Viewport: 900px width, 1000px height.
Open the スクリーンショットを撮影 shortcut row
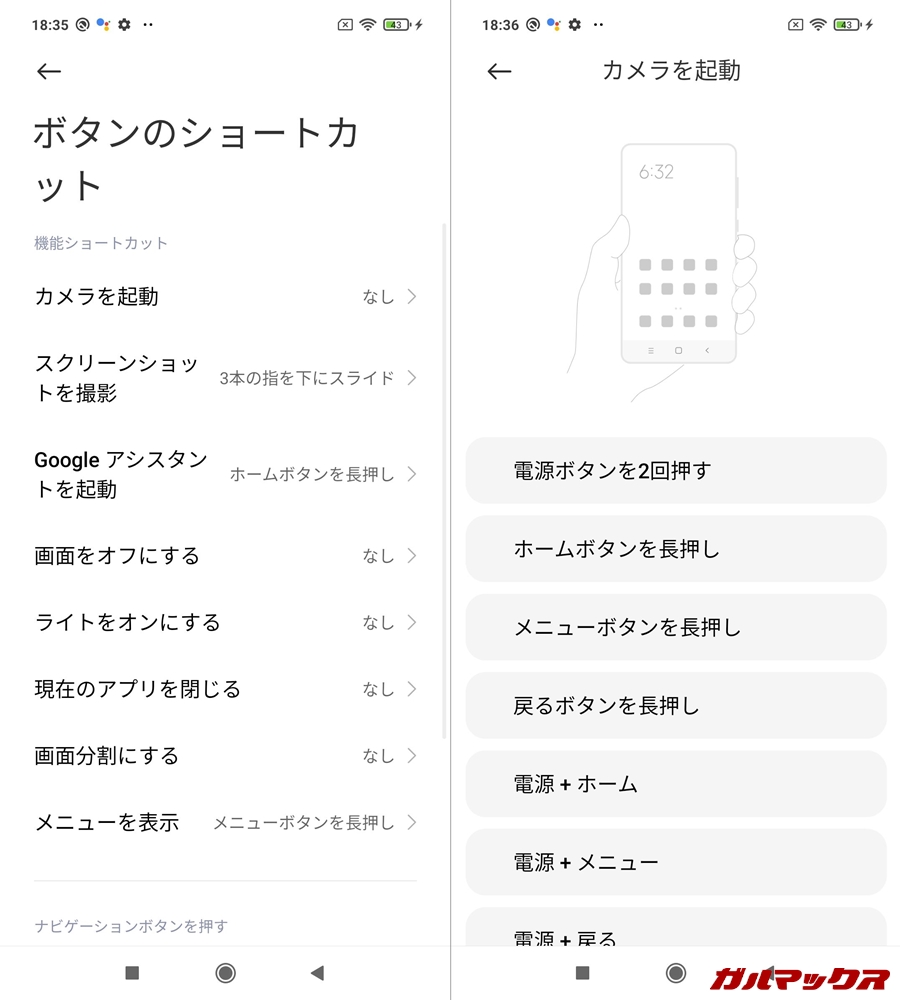[x=225, y=378]
